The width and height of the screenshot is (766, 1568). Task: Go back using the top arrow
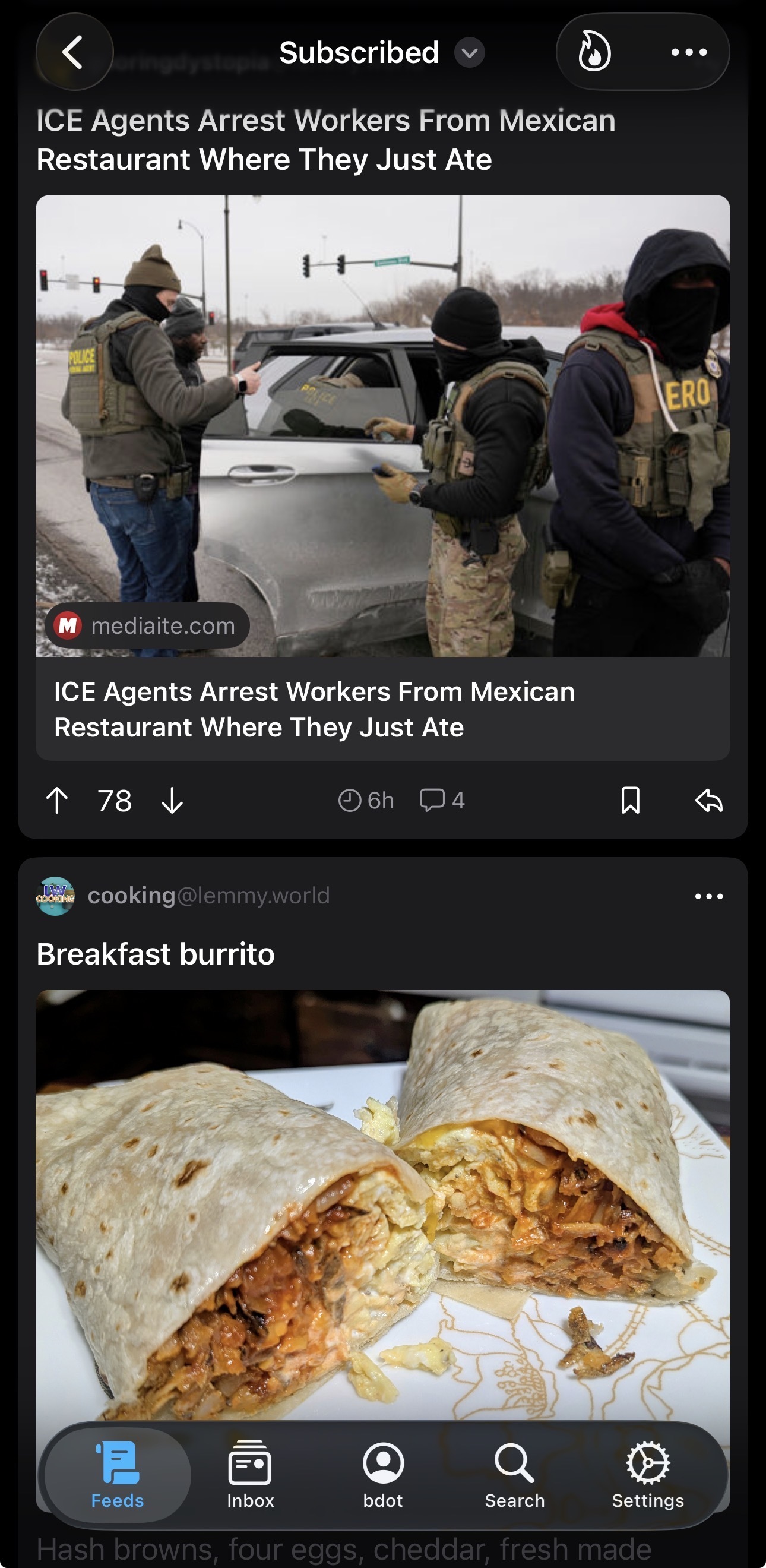click(74, 52)
